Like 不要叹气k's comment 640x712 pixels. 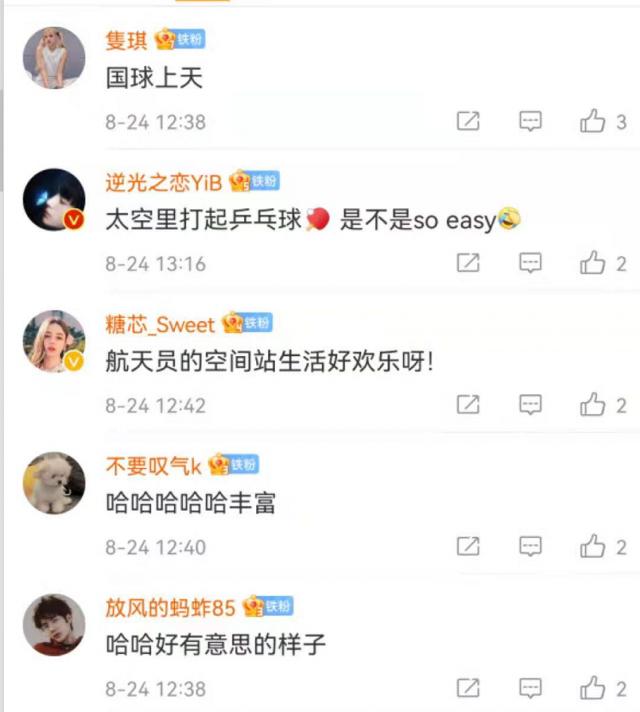[594, 547]
